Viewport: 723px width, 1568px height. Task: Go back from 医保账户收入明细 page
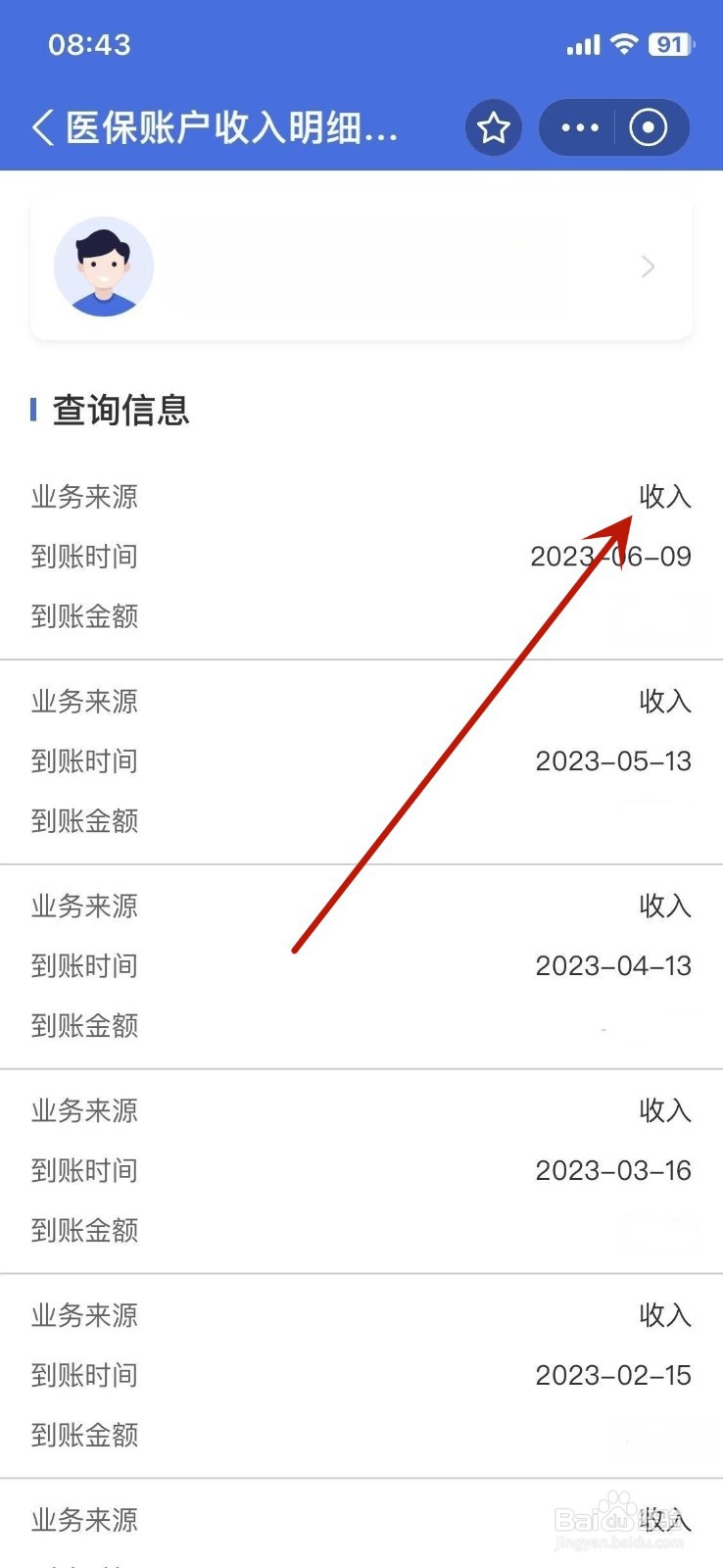pos(42,127)
